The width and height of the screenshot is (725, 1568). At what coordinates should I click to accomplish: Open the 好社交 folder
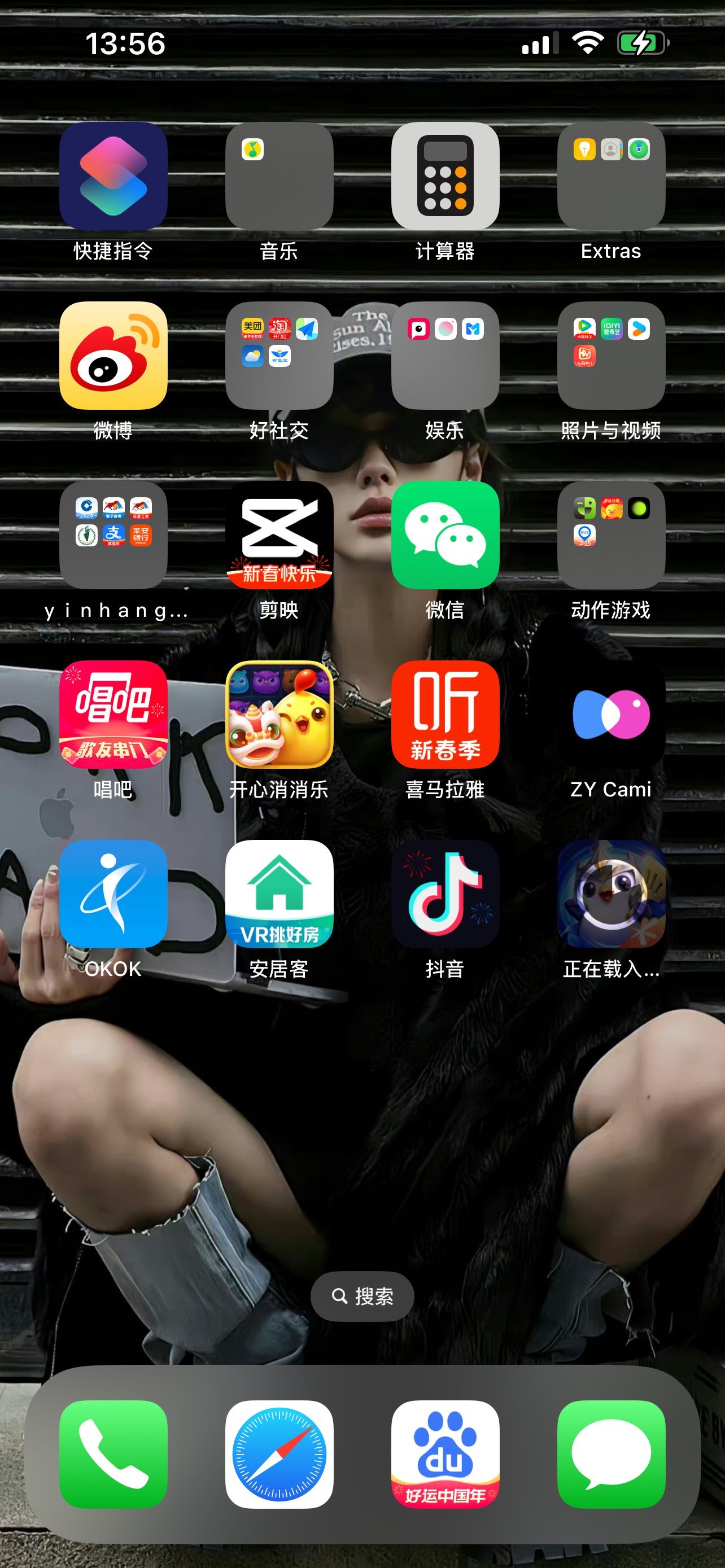pyautogui.click(x=279, y=356)
